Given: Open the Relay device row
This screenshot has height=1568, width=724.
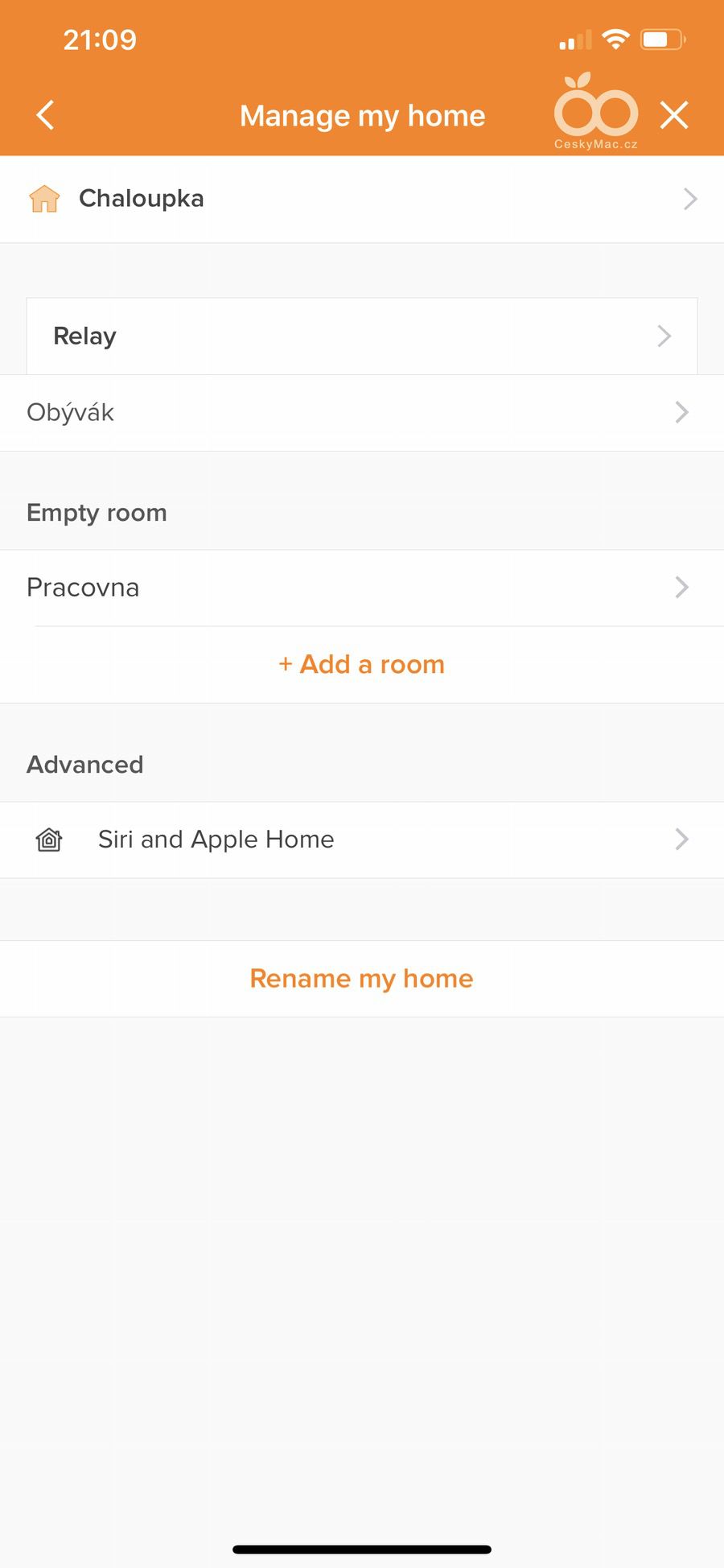Looking at the screenshot, I should tap(362, 336).
